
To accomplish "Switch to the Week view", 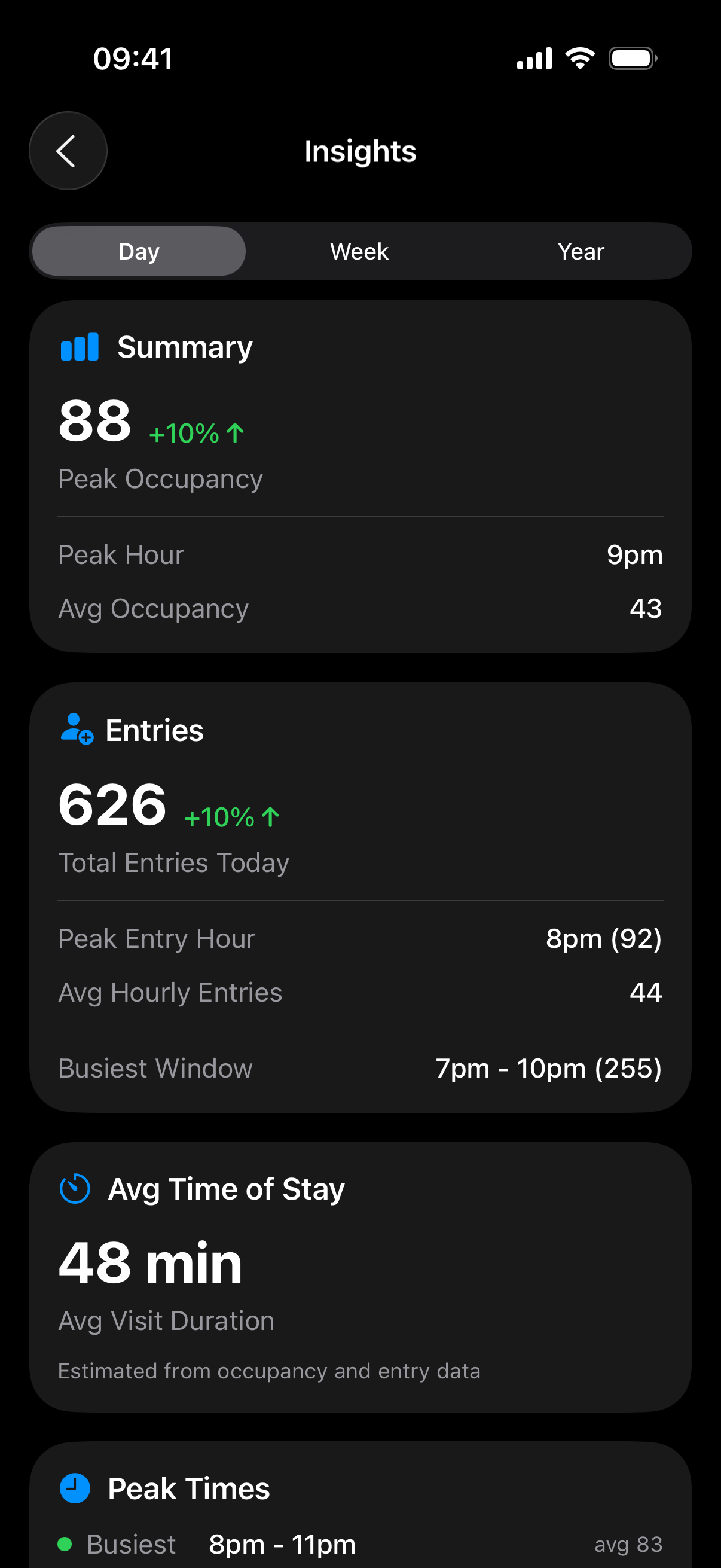I will click(x=359, y=251).
